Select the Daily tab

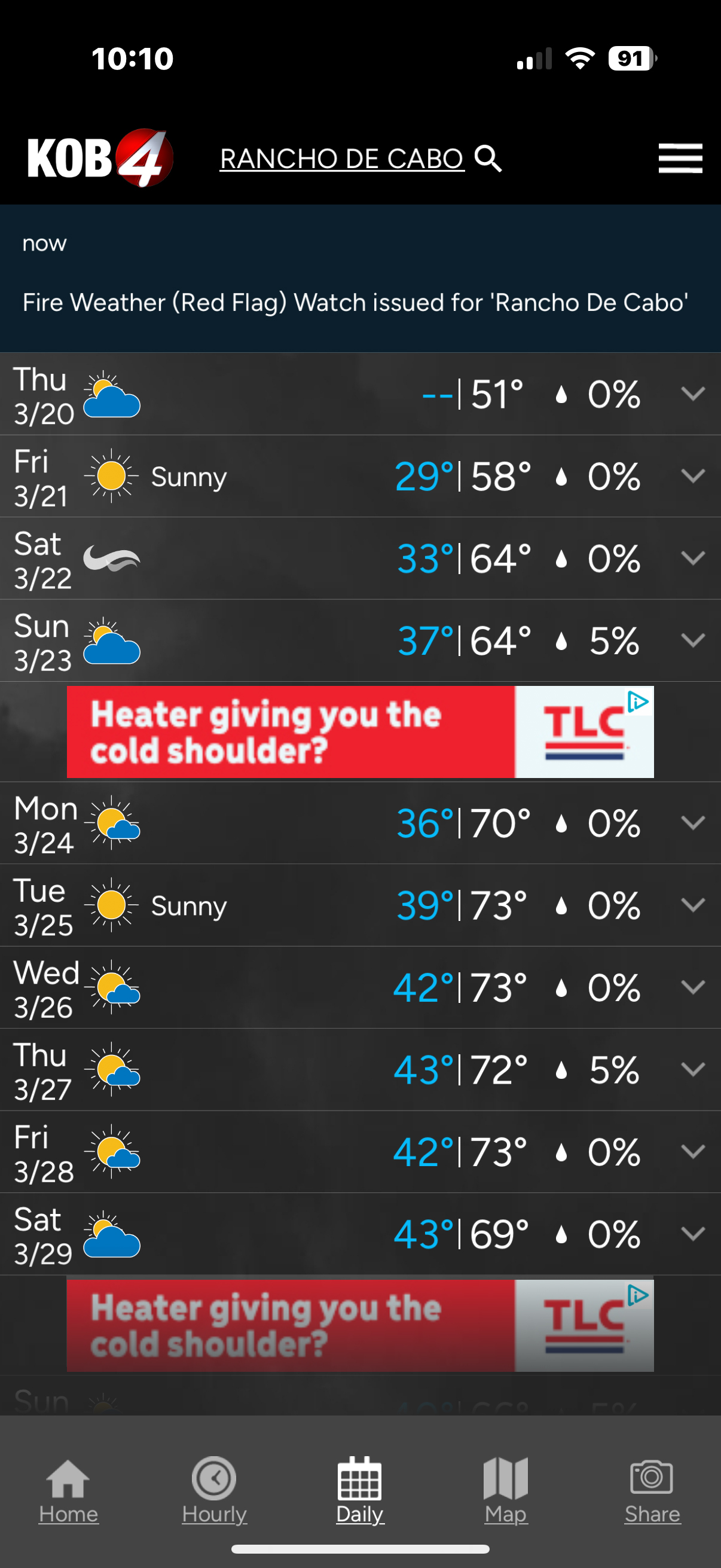(359, 1490)
